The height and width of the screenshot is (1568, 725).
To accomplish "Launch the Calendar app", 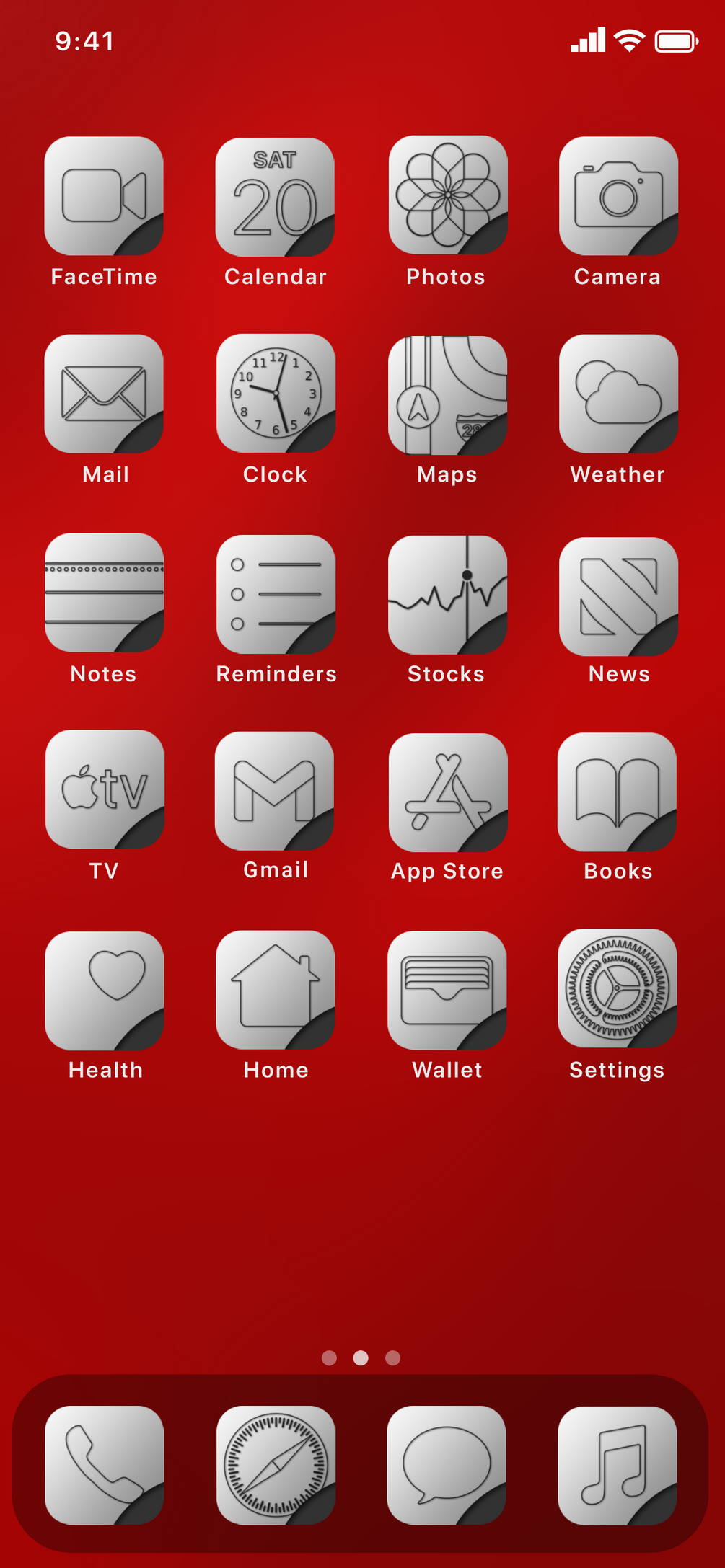I will coord(275,197).
